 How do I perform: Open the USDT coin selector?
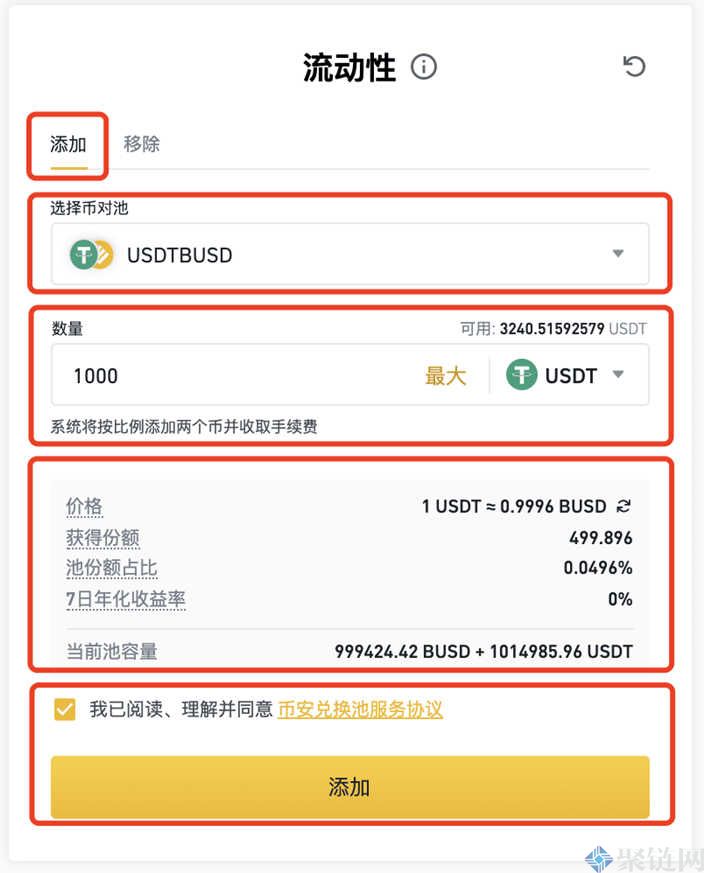pyautogui.click(x=566, y=376)
